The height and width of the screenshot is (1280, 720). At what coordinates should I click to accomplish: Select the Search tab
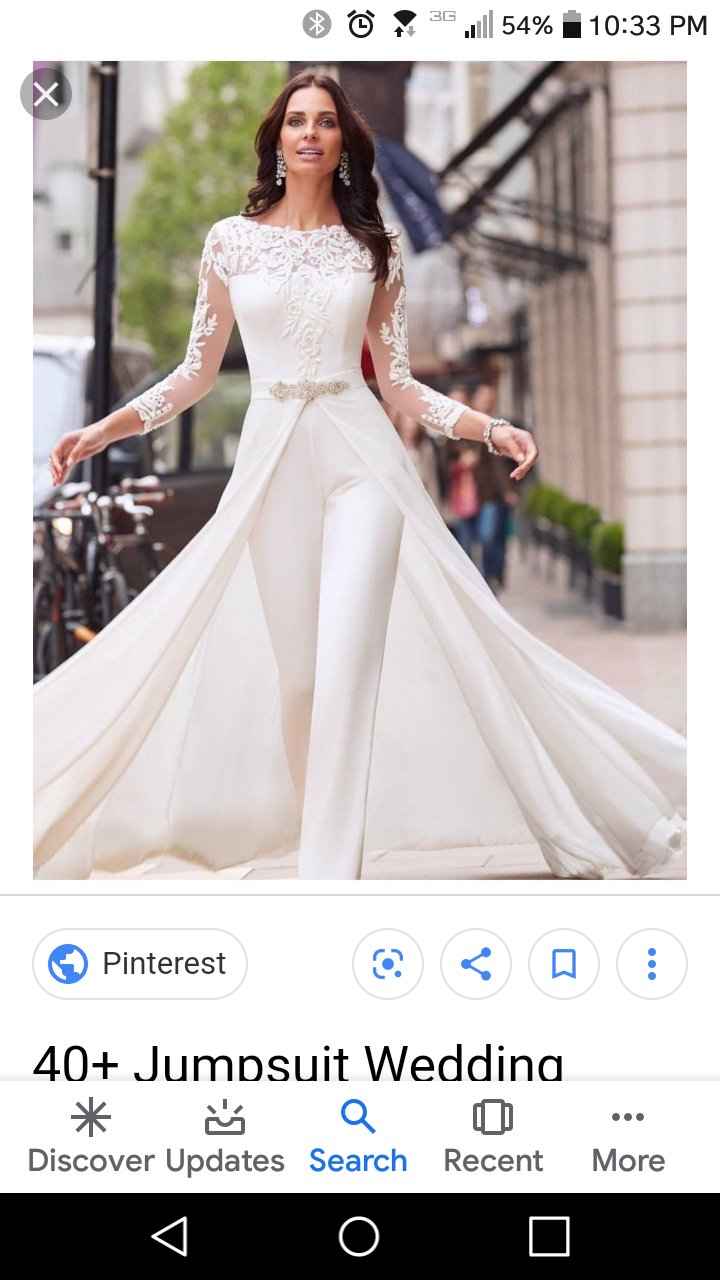(x=358, y=1138)
